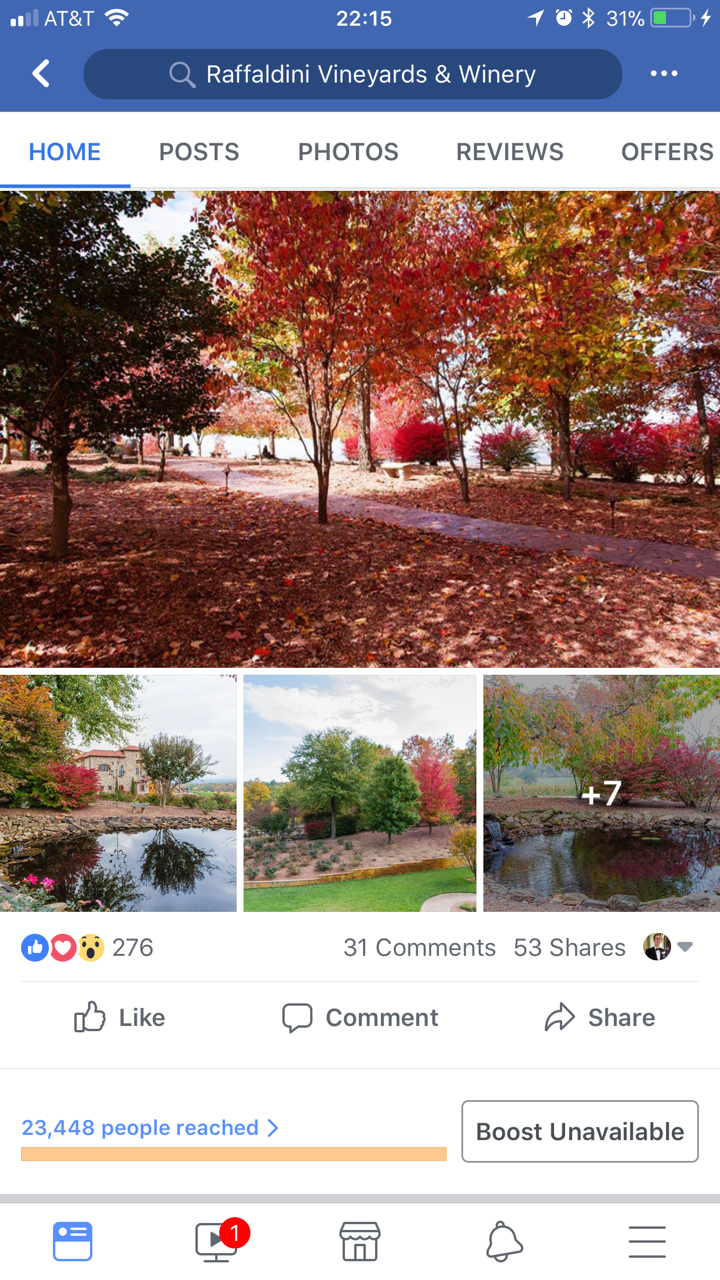Switch to the Posts tab
The height and width of the screenshot is (1280, 720).
[199, 152]
